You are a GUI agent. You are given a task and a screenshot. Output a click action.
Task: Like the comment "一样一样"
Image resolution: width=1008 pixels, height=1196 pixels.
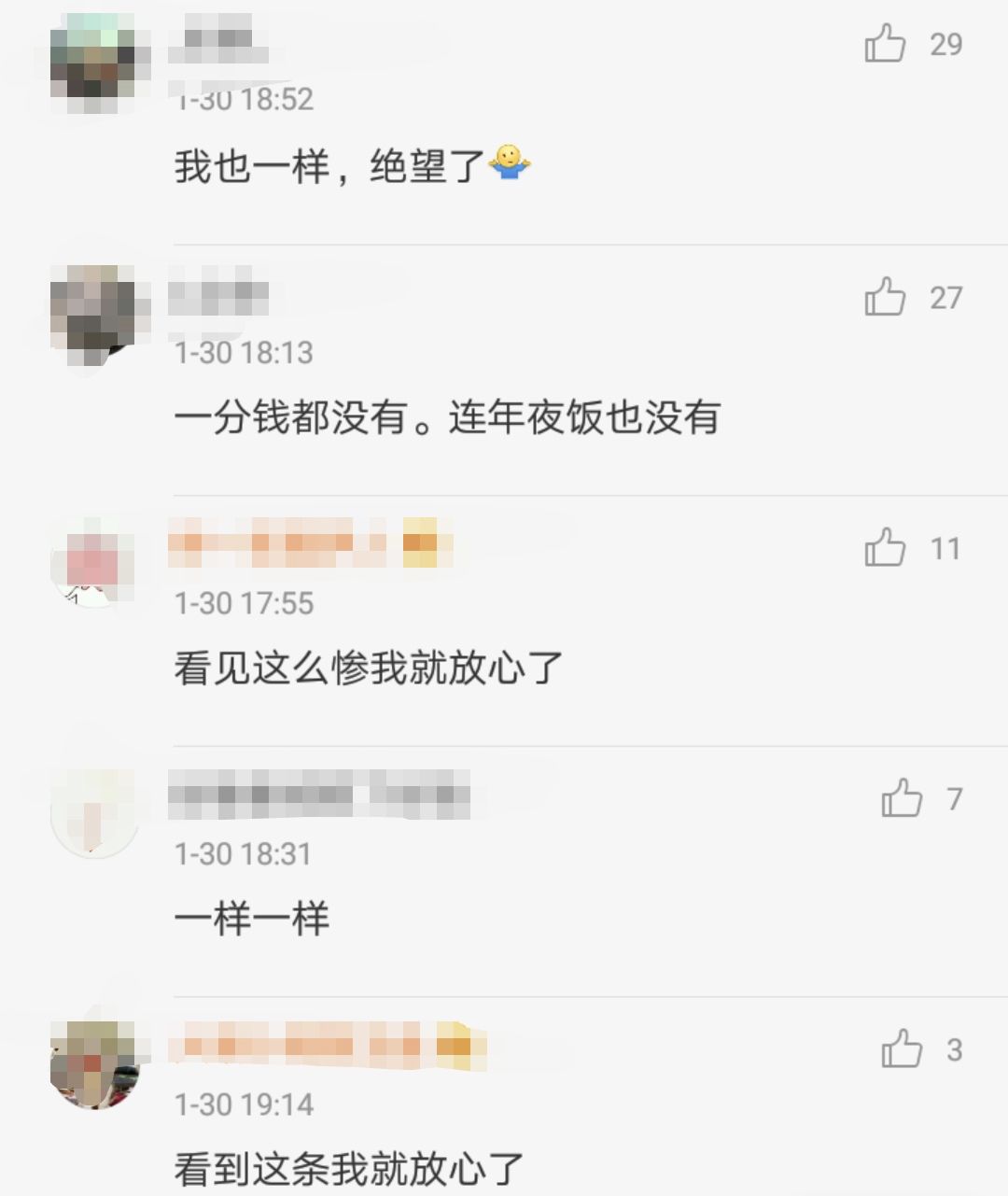(902, 799)
